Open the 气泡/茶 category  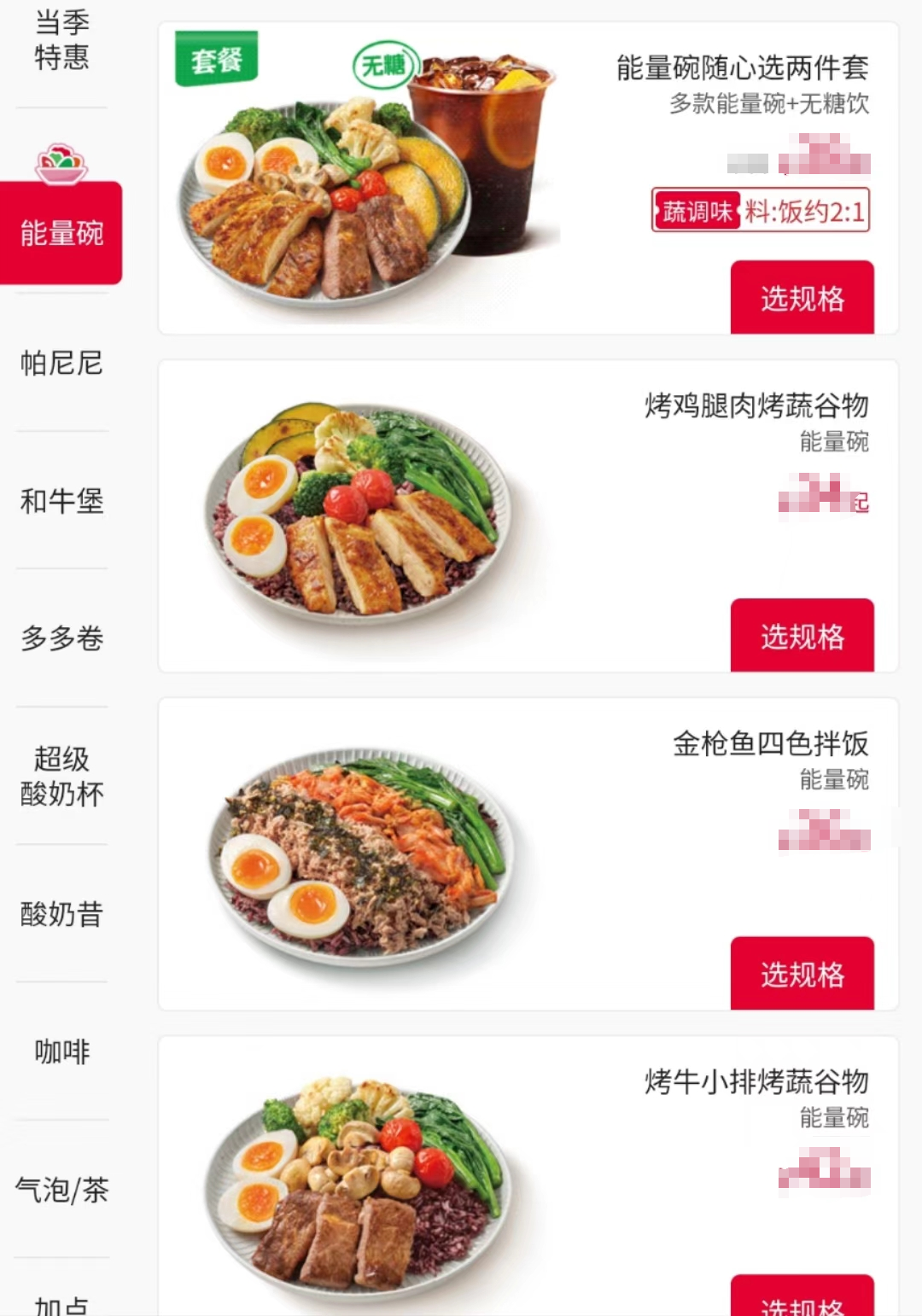point(61,1190)
